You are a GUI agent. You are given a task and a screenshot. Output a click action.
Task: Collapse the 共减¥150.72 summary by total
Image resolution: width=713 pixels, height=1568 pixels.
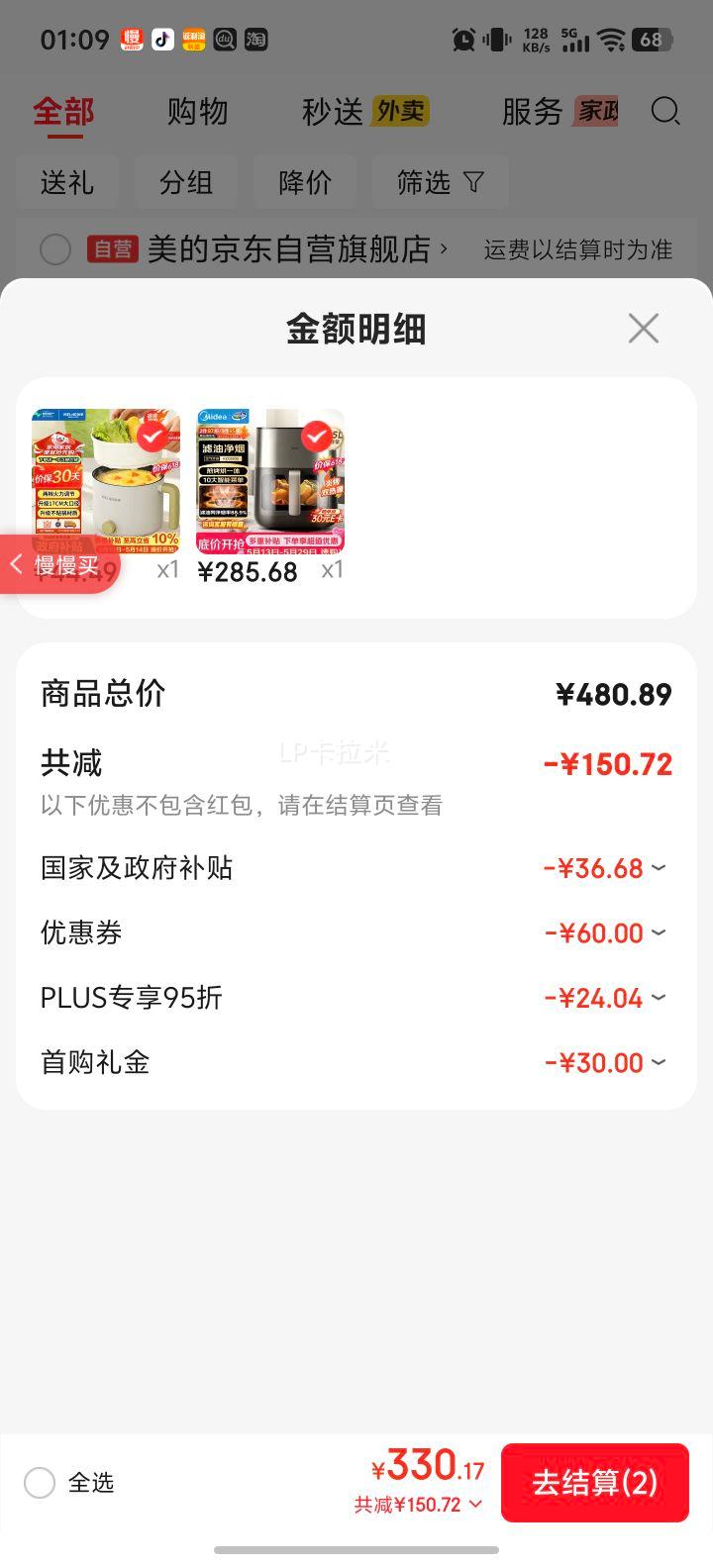click(419, 1505)
